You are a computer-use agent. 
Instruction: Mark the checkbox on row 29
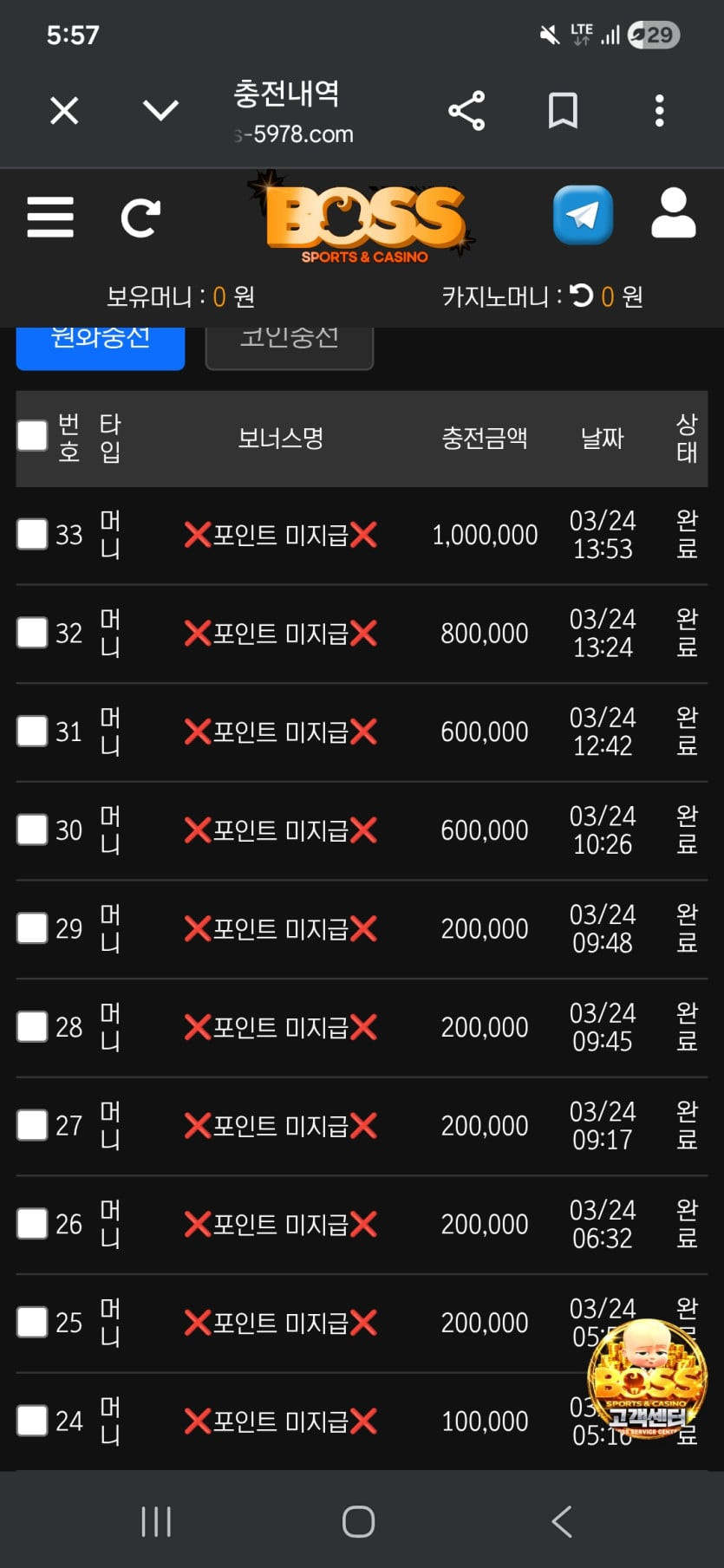click(x=32, y=928)
